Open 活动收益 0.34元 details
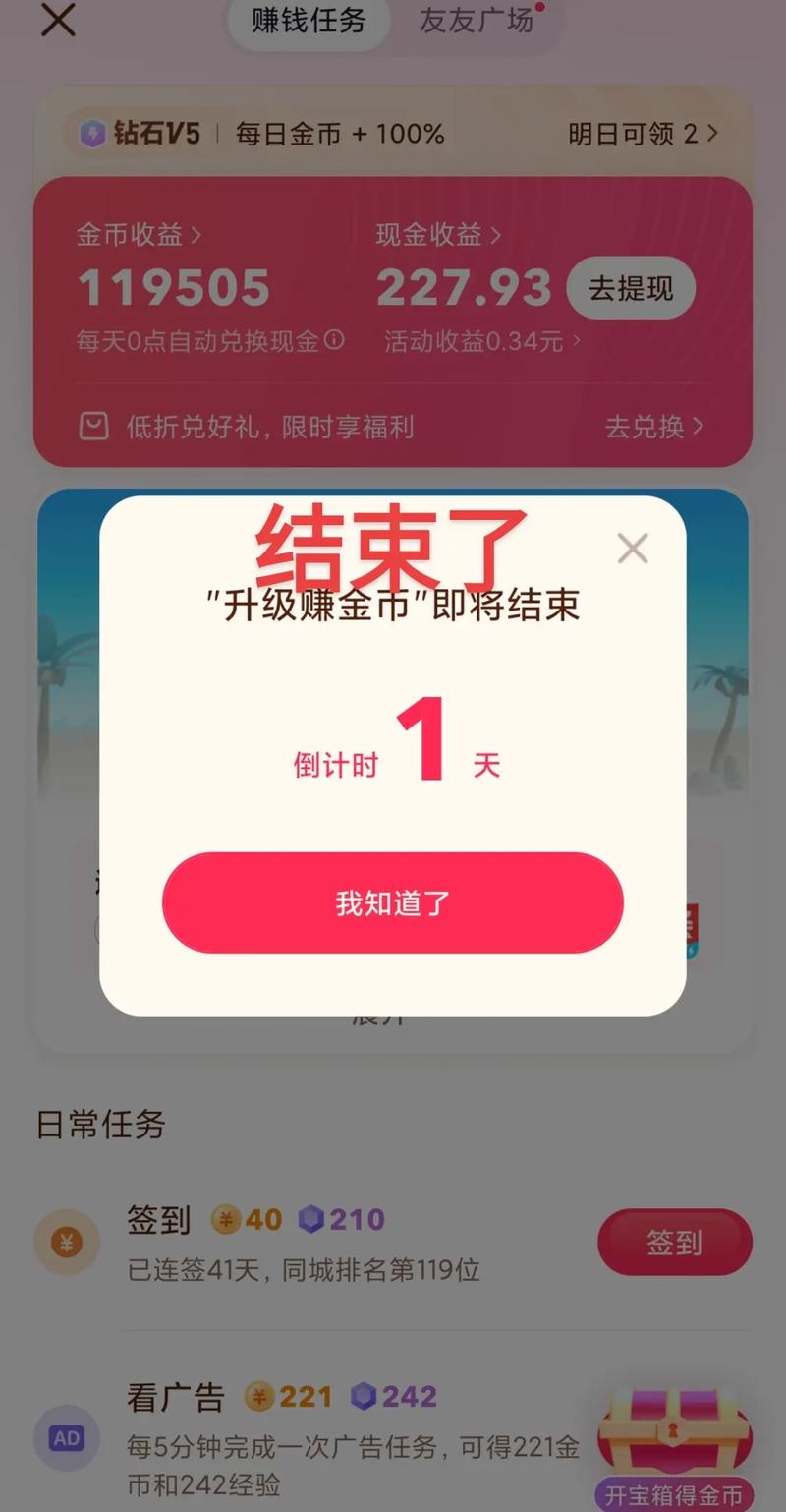Screen dimensions: 786x1512 click(x=481, y=341)
